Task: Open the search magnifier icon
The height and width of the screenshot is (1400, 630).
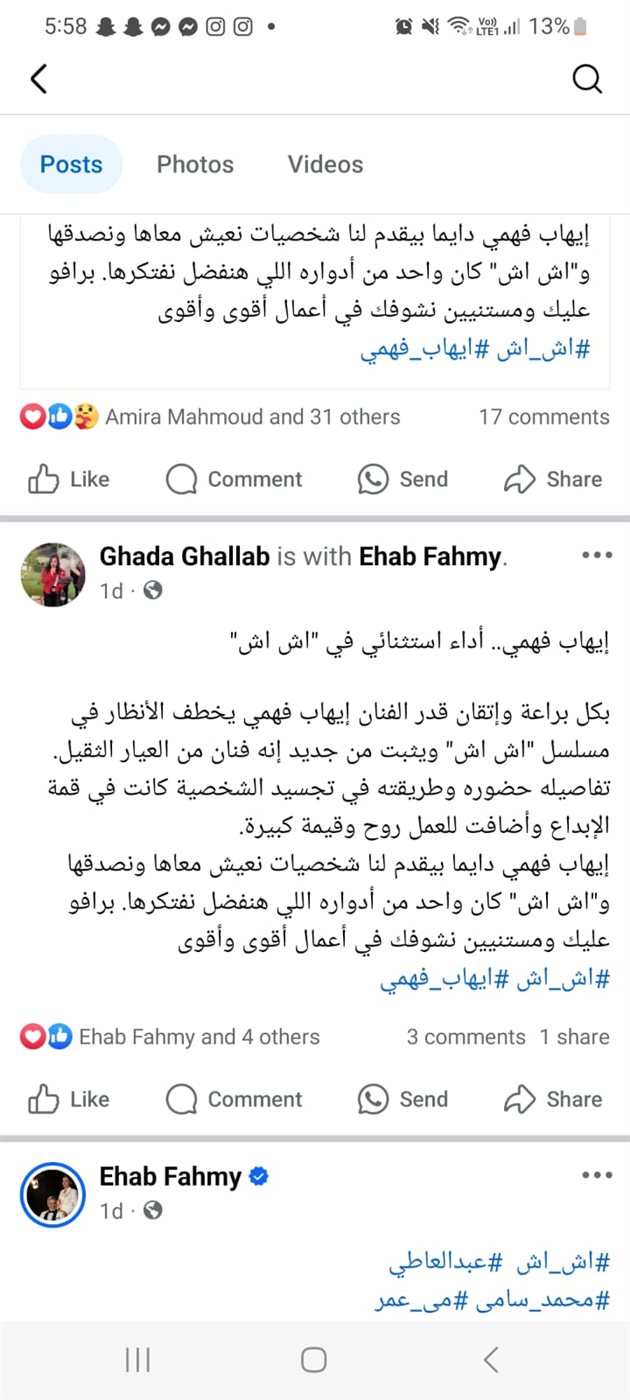Action: tap(587, 79)
